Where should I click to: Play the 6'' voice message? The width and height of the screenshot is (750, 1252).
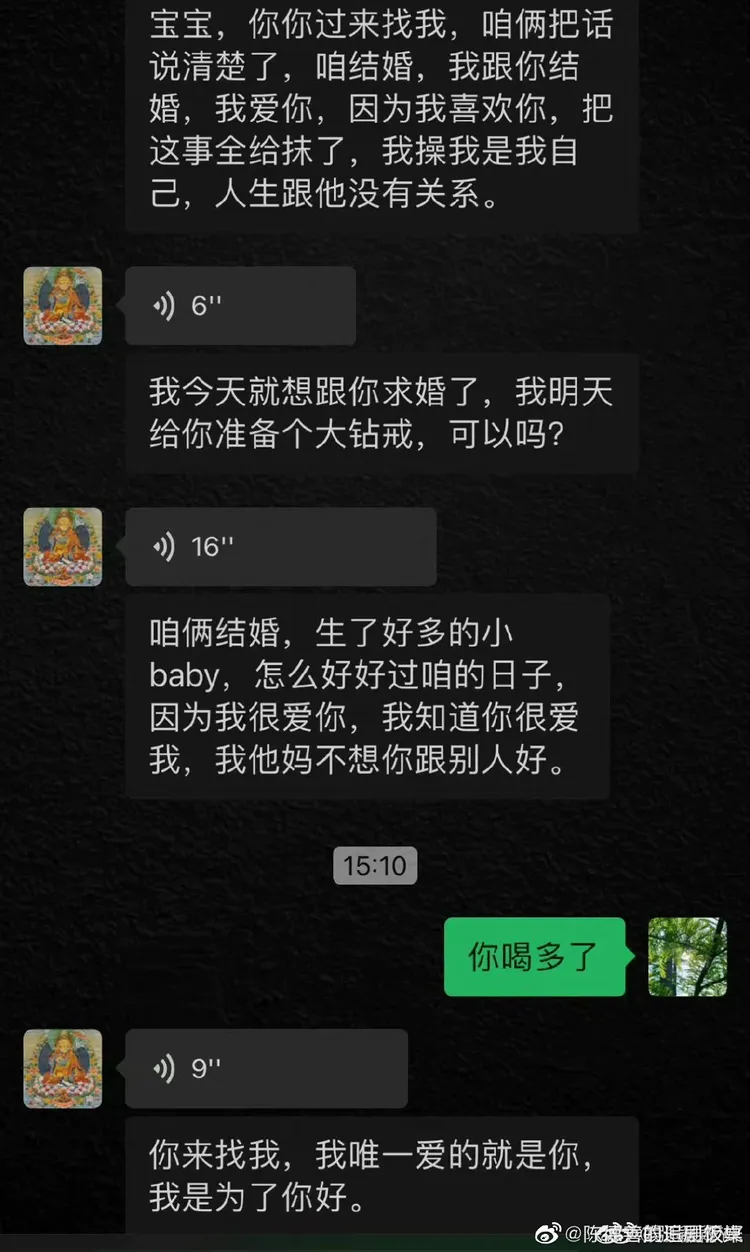(x=240, y=306)
